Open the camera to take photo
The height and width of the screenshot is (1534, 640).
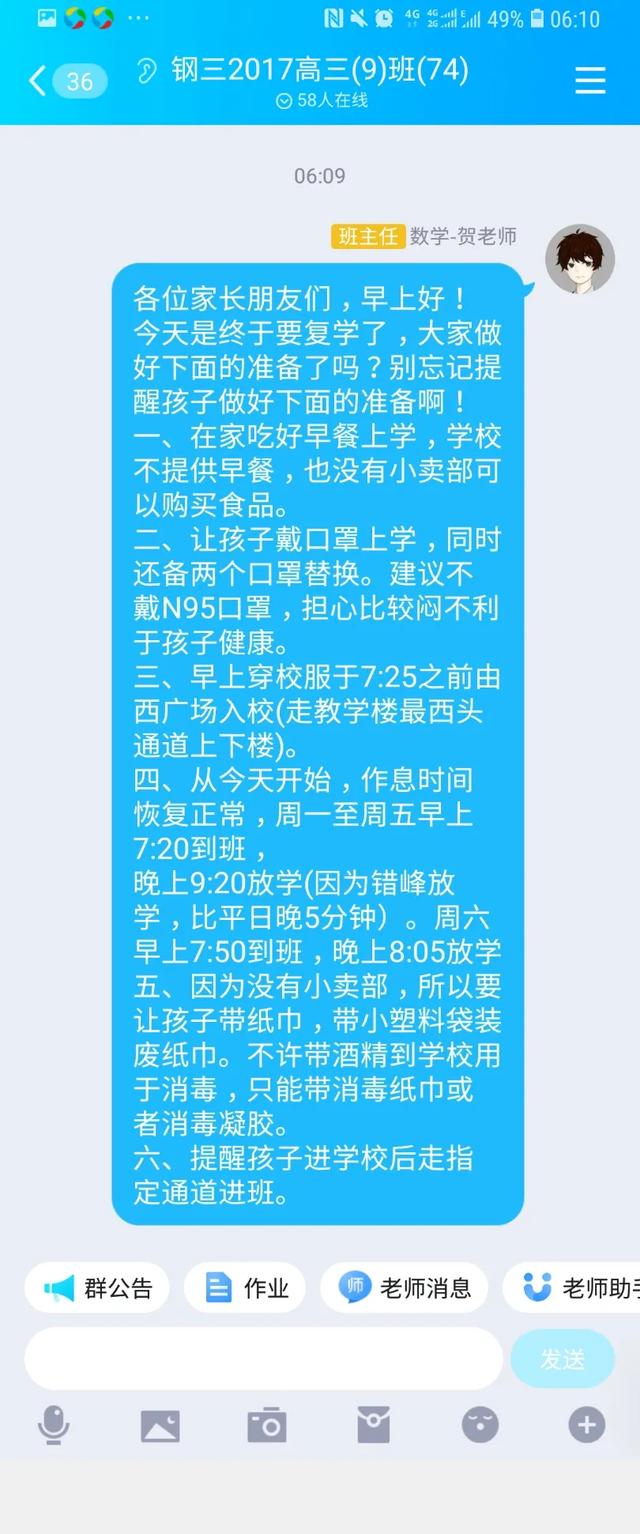[x=267, y=1425]
